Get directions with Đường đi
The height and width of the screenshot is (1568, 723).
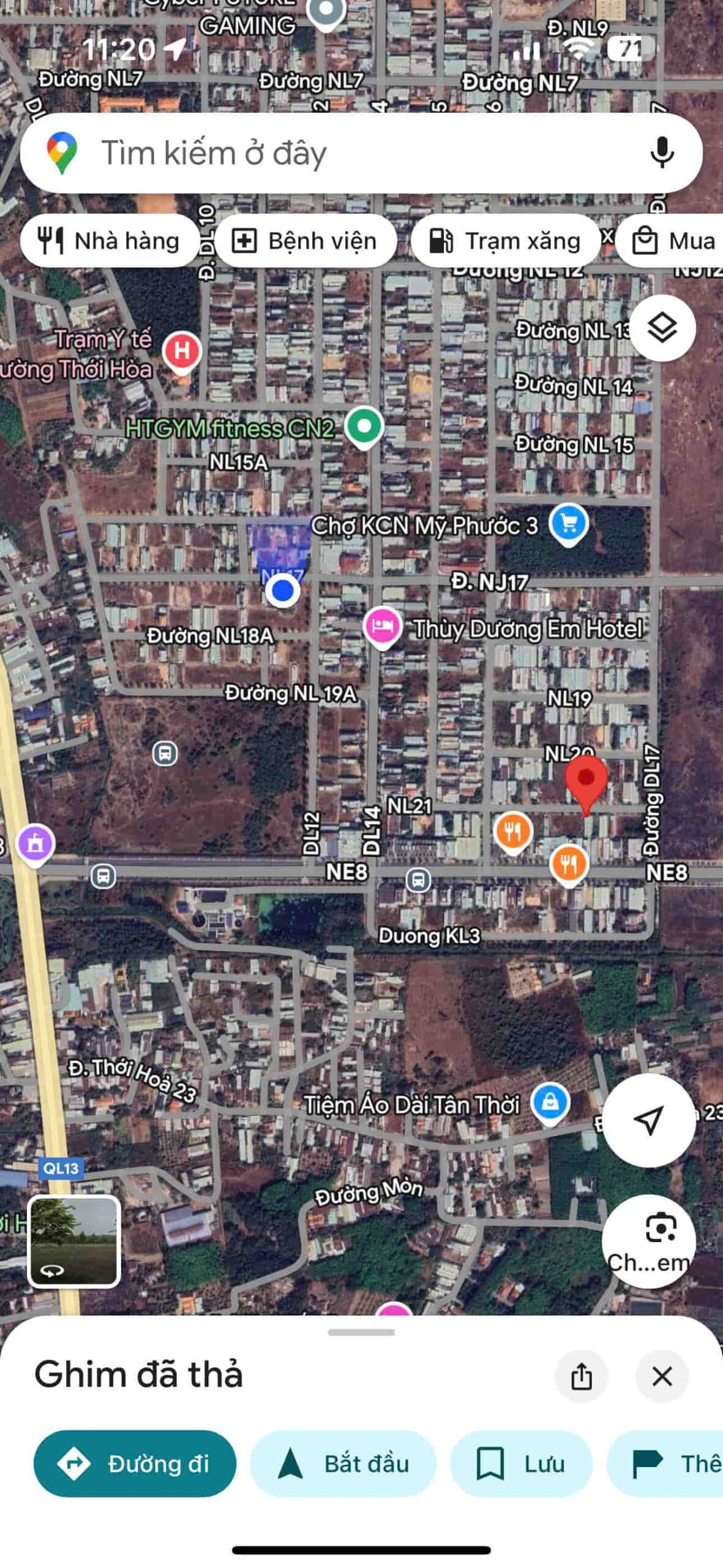click(135, 1463)
